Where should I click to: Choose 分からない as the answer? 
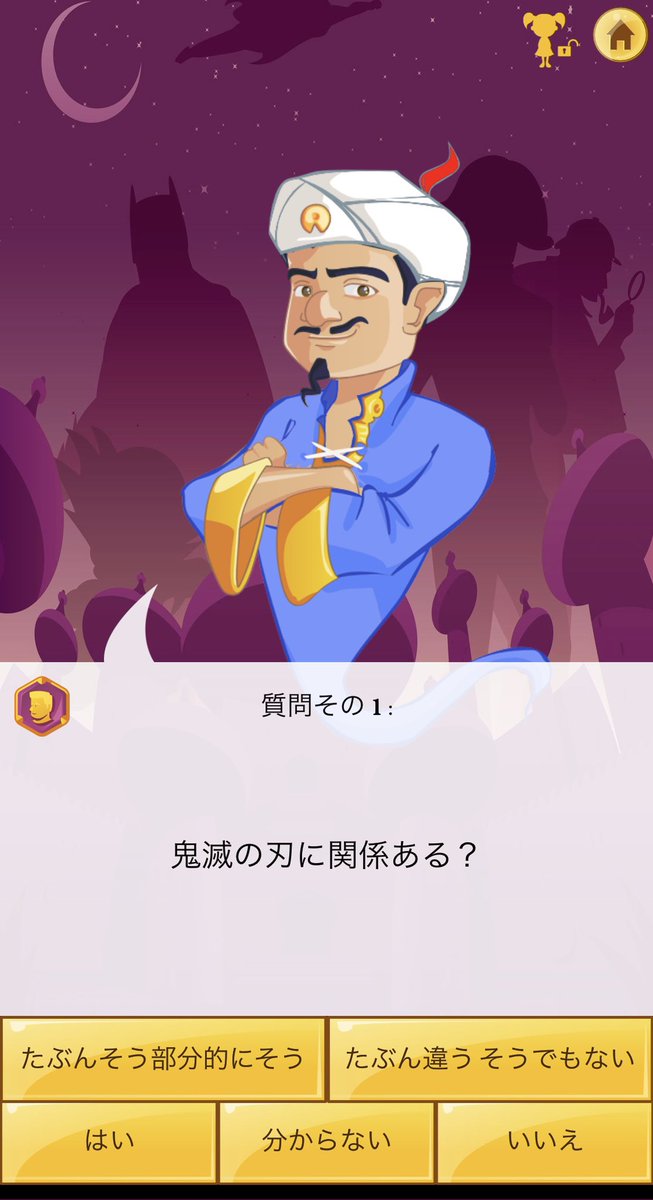coord(326,1141)
